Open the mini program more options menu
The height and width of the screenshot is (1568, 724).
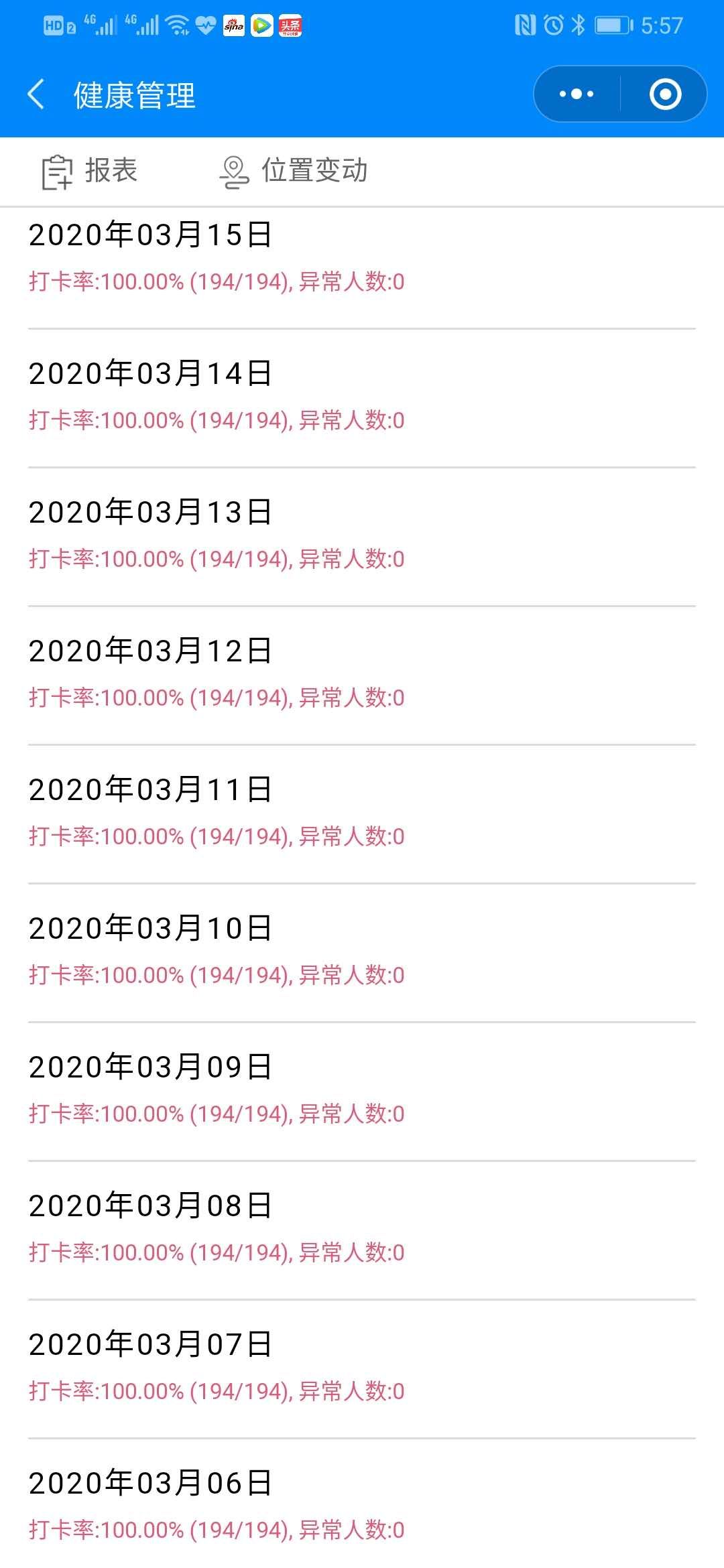click(577, 94)
